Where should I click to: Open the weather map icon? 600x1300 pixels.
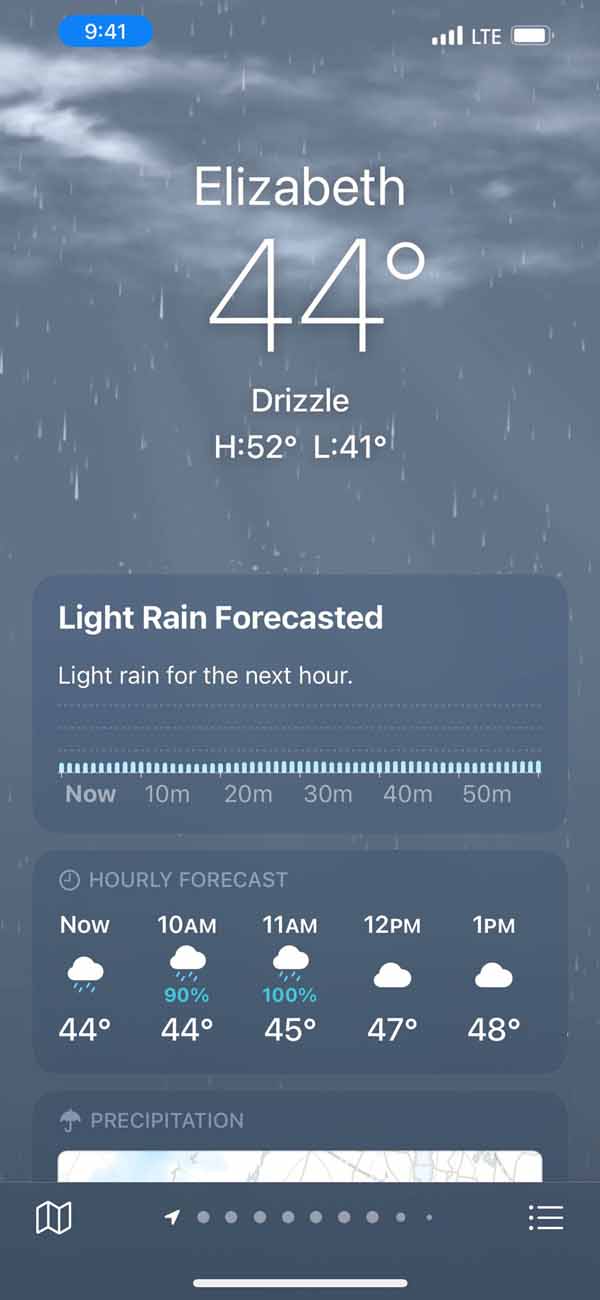54,1217
